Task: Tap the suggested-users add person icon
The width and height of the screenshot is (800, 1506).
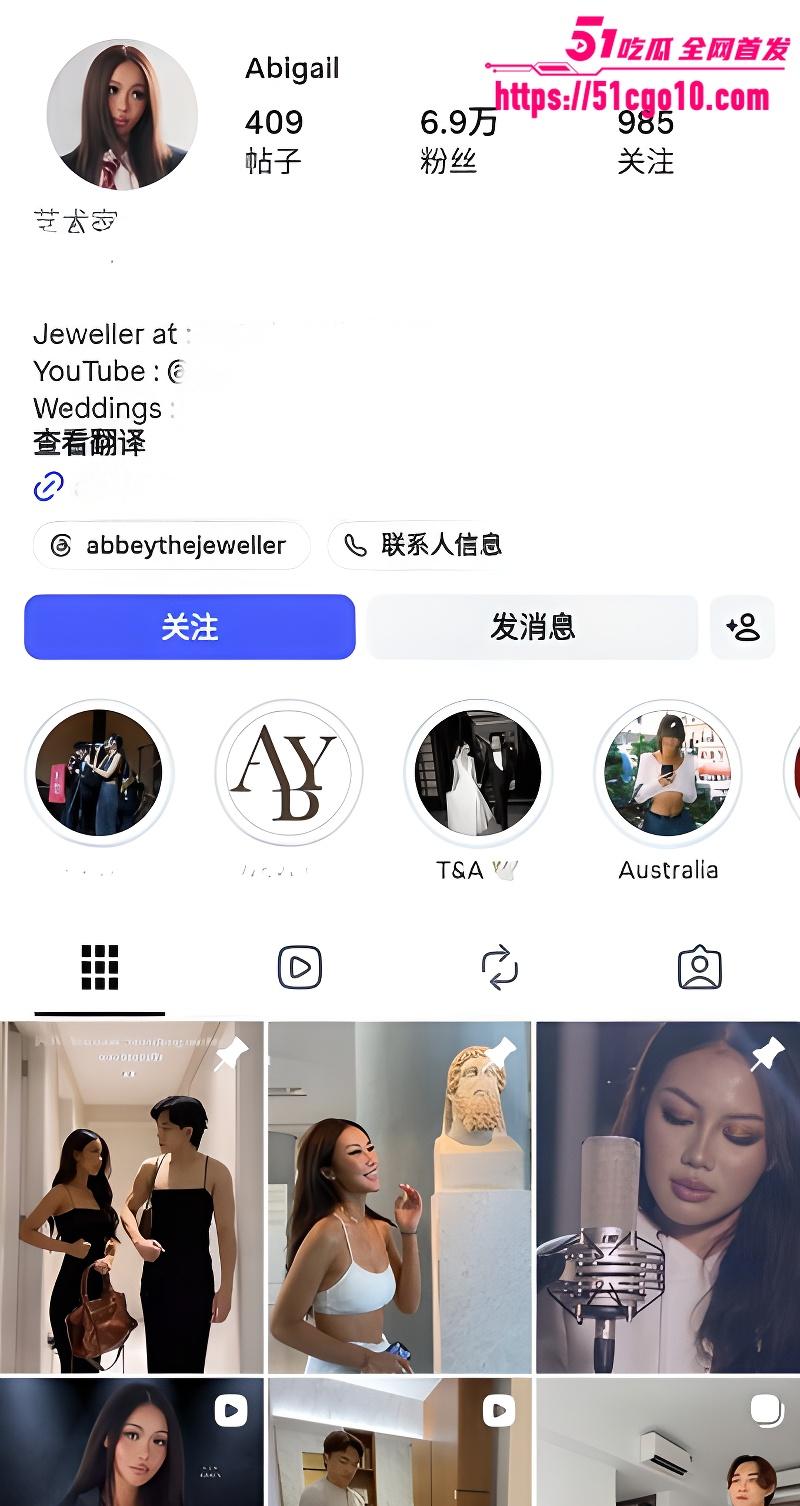Action: 743,627
